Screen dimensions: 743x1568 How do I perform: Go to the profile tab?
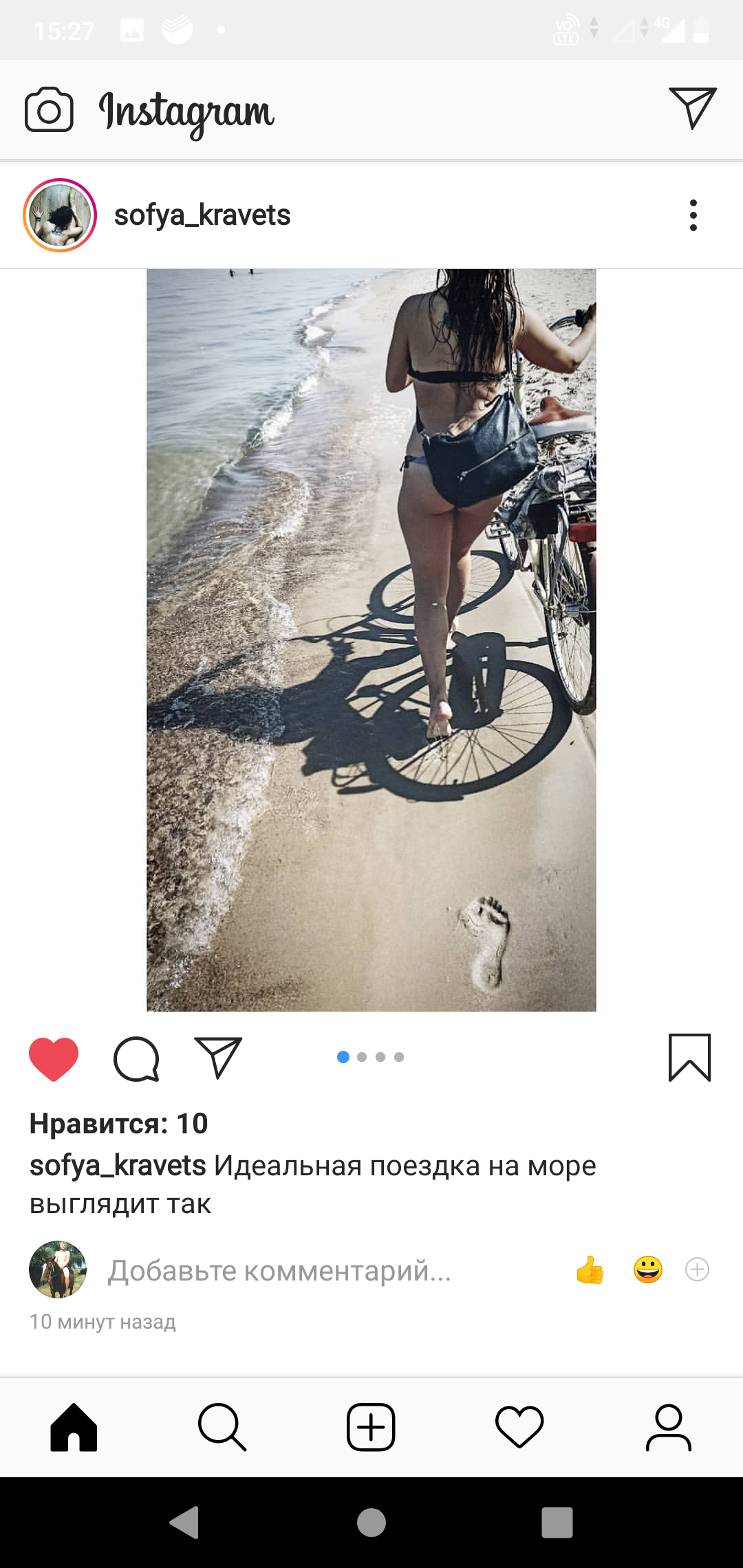(x=668, y=1427)
